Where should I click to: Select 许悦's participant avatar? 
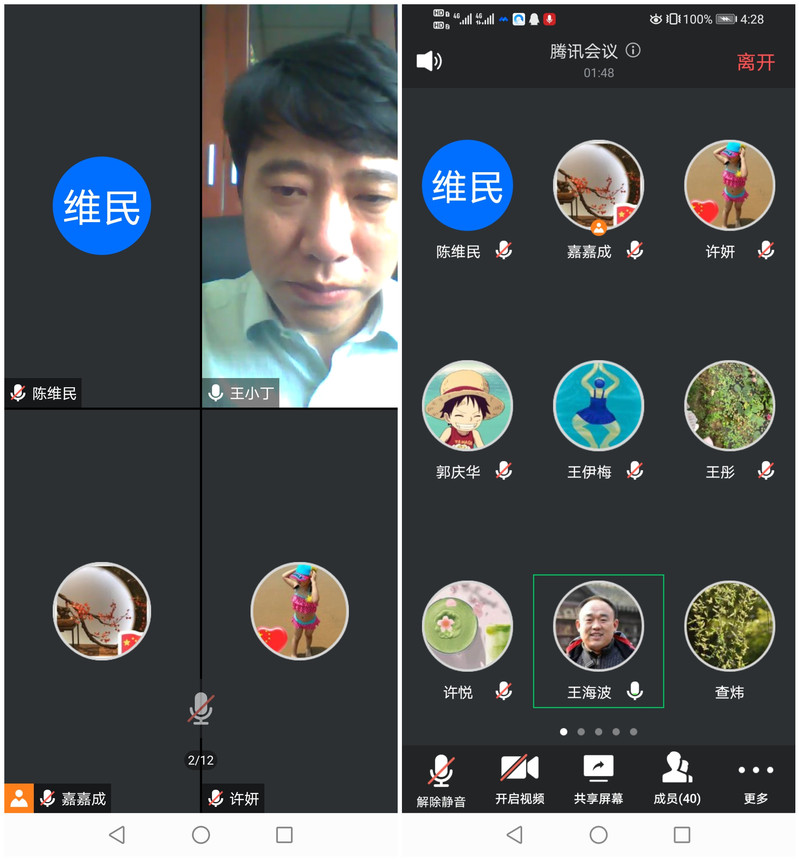coord(467,626)
